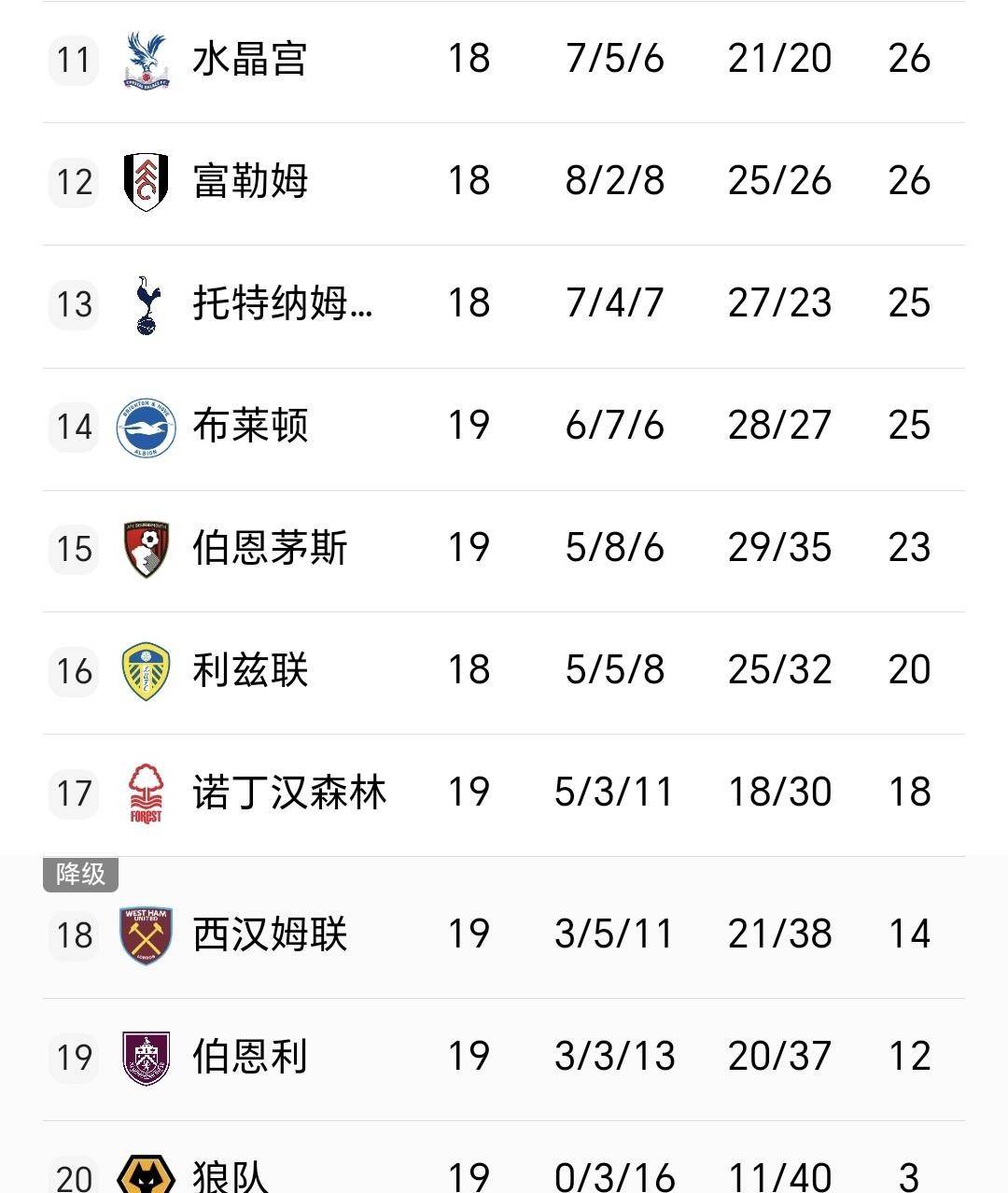
Task: Open 利兹联 team page
Action: (249, 670)
